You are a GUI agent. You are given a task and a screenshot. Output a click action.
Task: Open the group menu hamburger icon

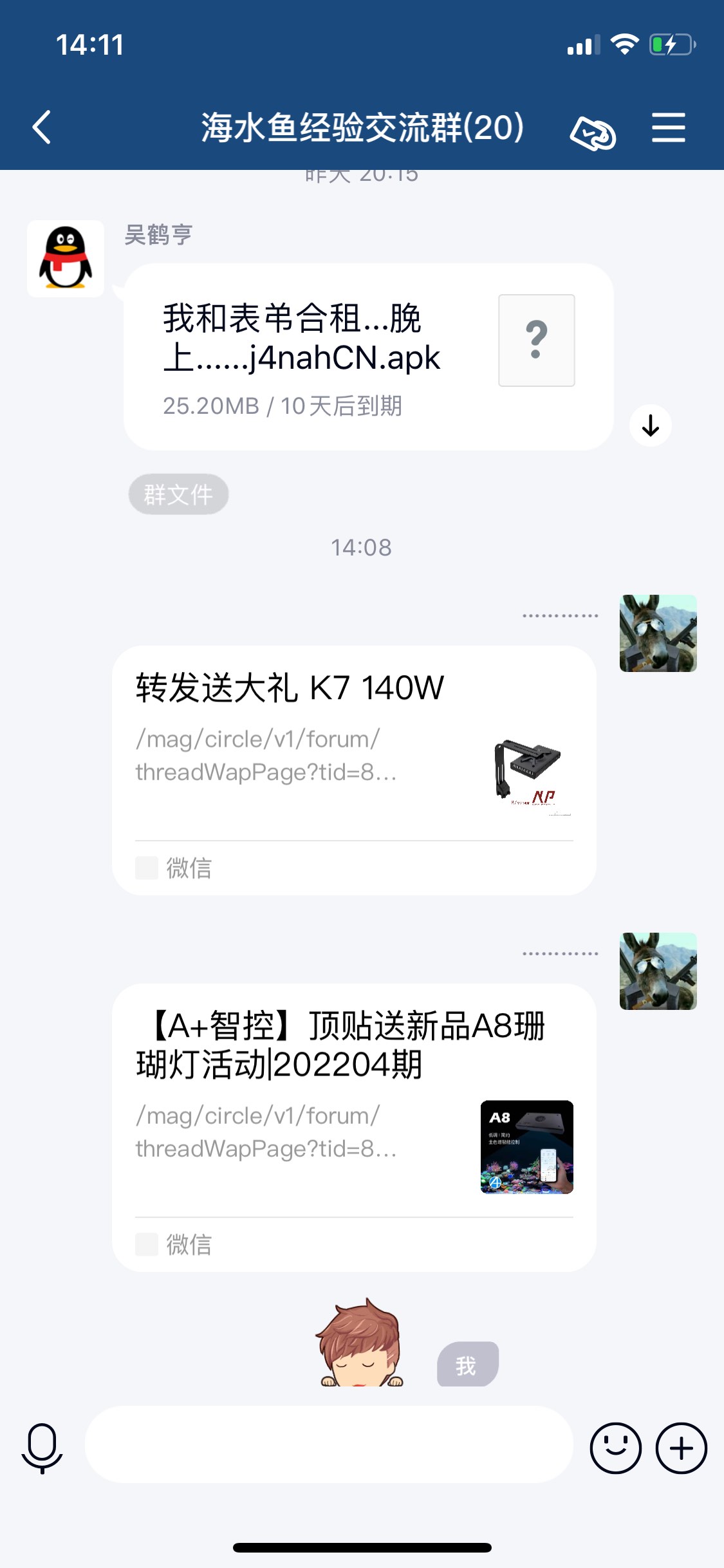(x=668, y=127)
